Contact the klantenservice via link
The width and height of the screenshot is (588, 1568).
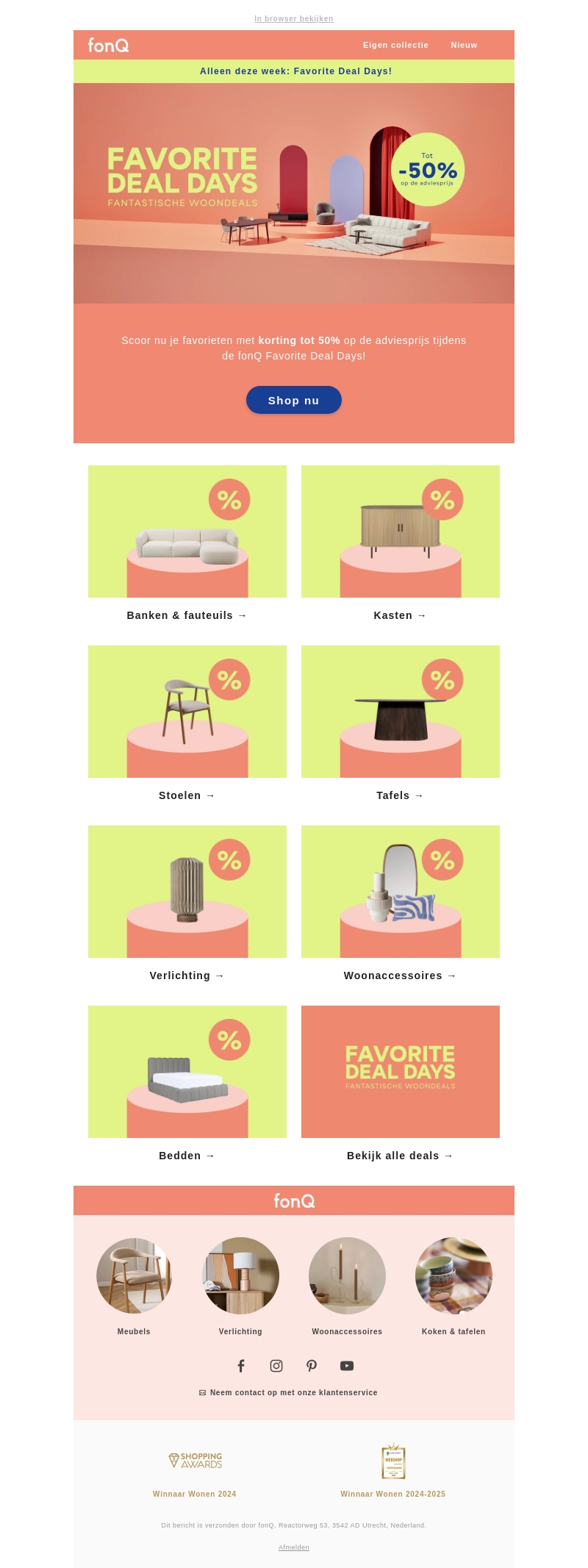point(293,1392)
